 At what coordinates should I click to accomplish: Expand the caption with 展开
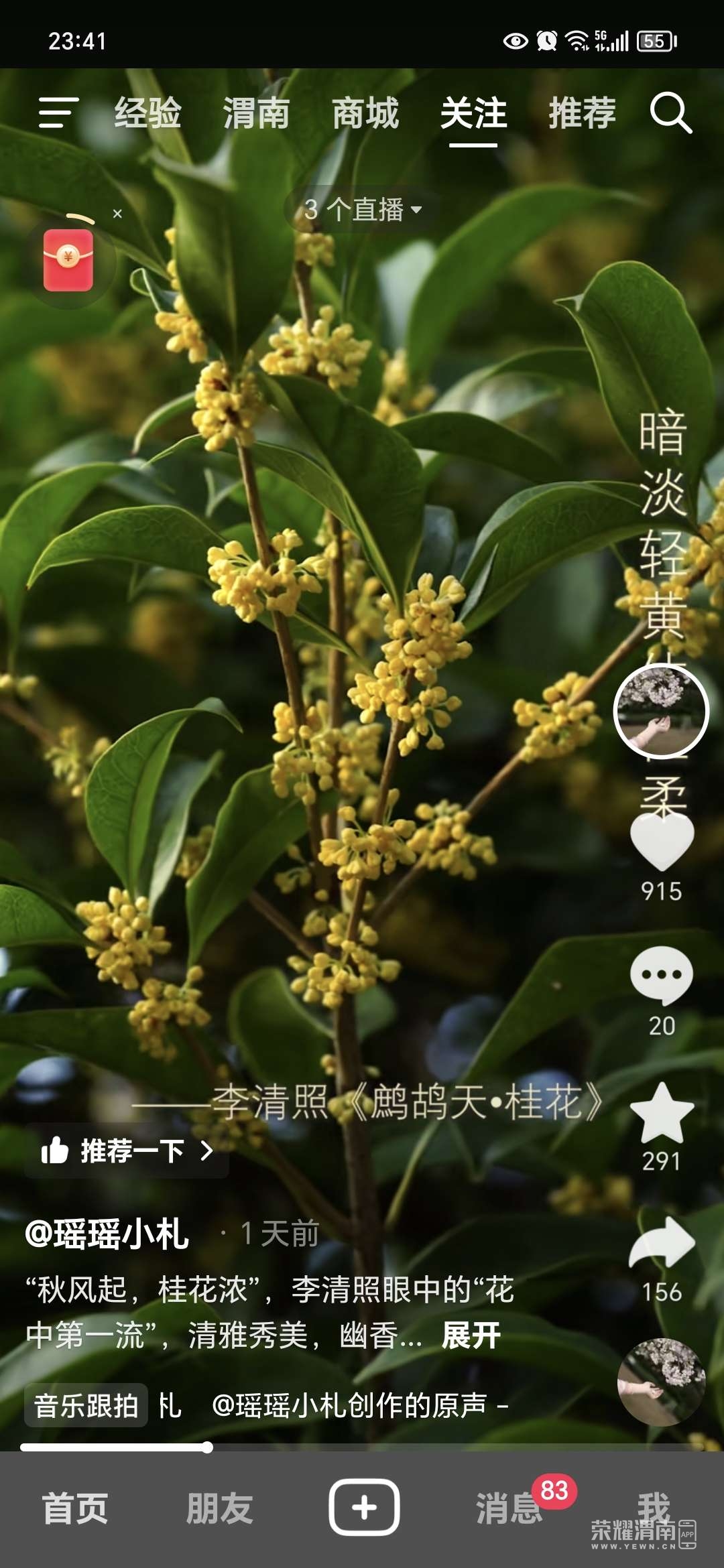(x=471, y=1335)
